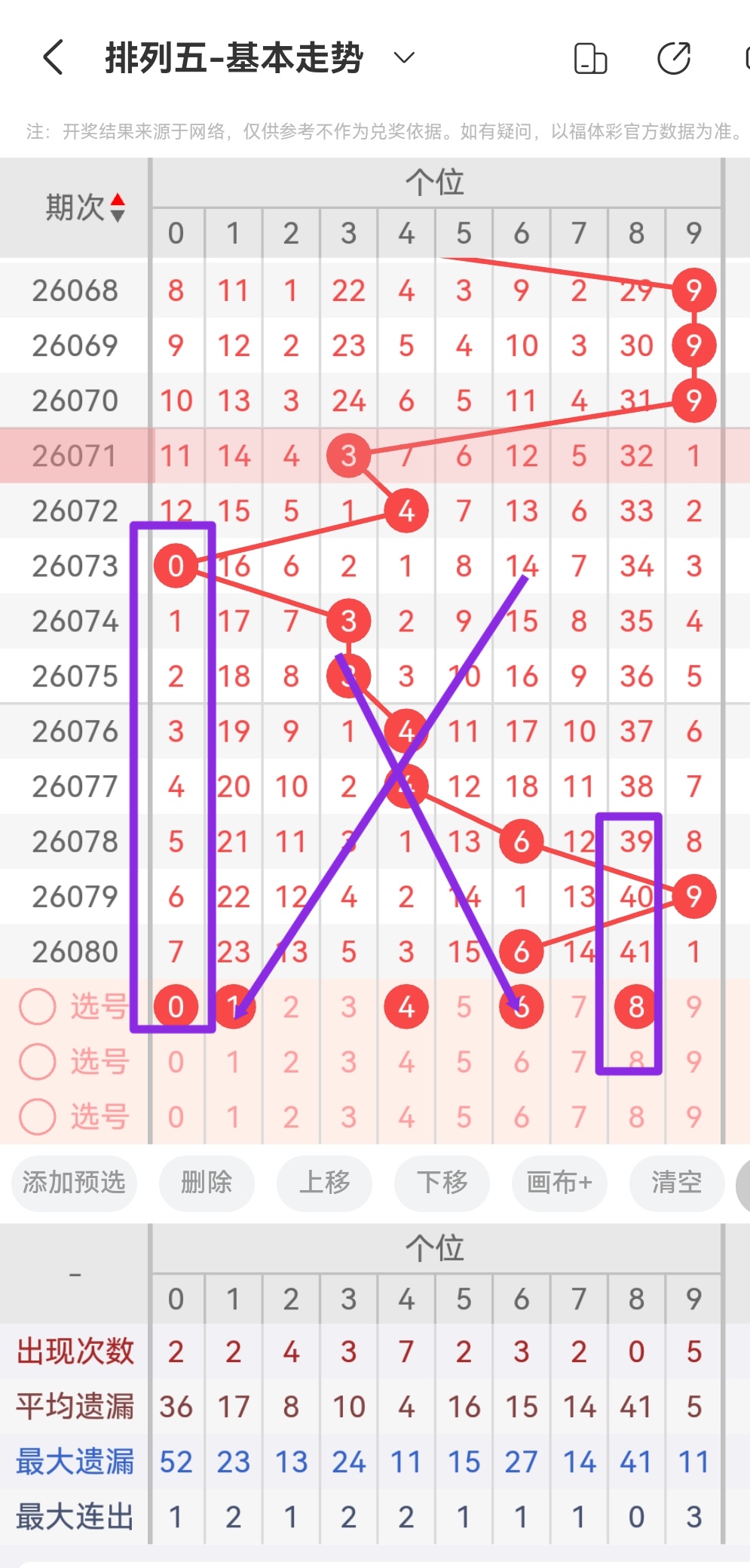Tap the circled 9 in row 26068
The width and height of the screenshot is (750, 1568).
tap(693, 290)
